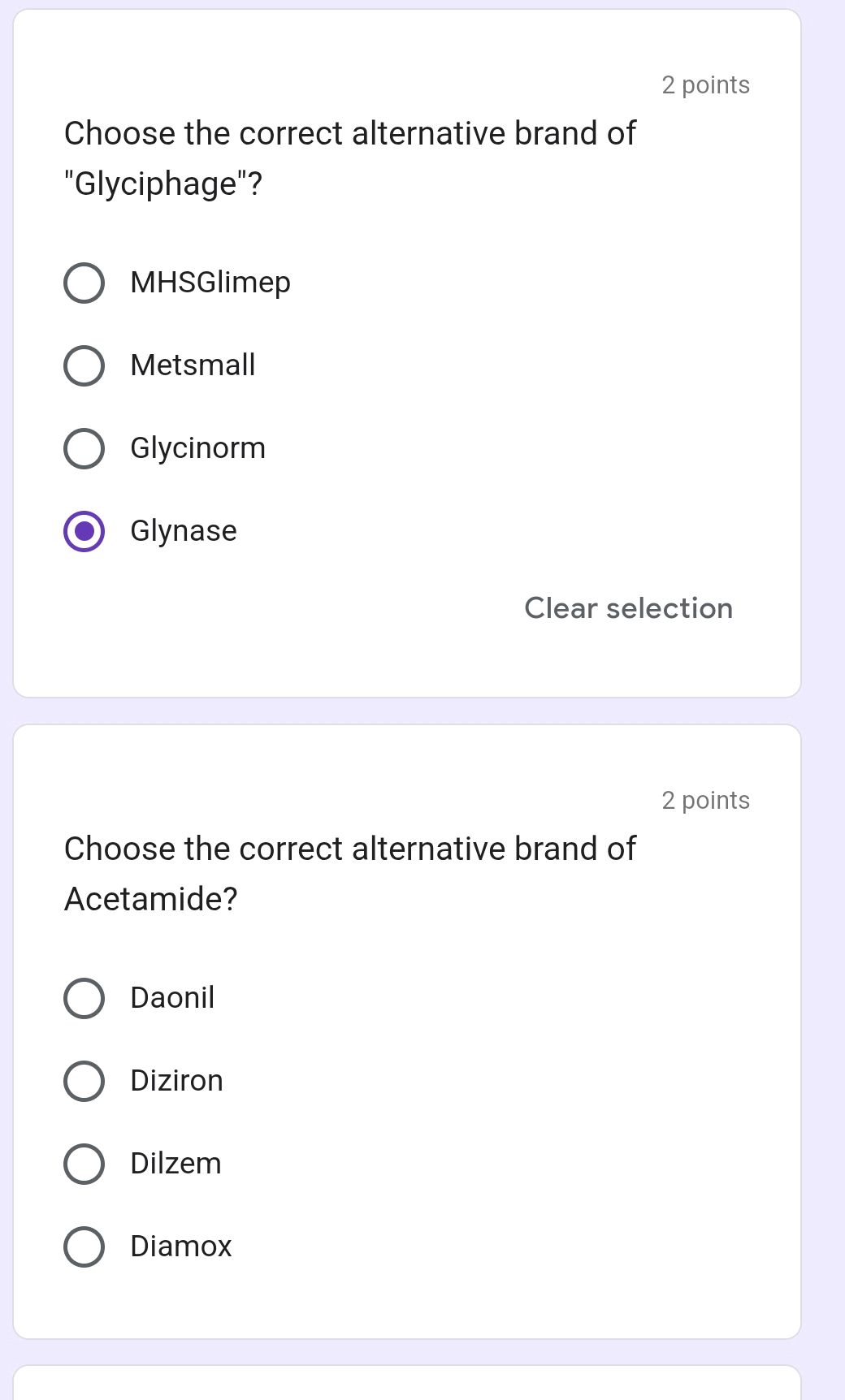Select Dilzem as your answer
Image resolution: width=845 pixels, height=1400 pixels.
click(x=84, y=1165)
